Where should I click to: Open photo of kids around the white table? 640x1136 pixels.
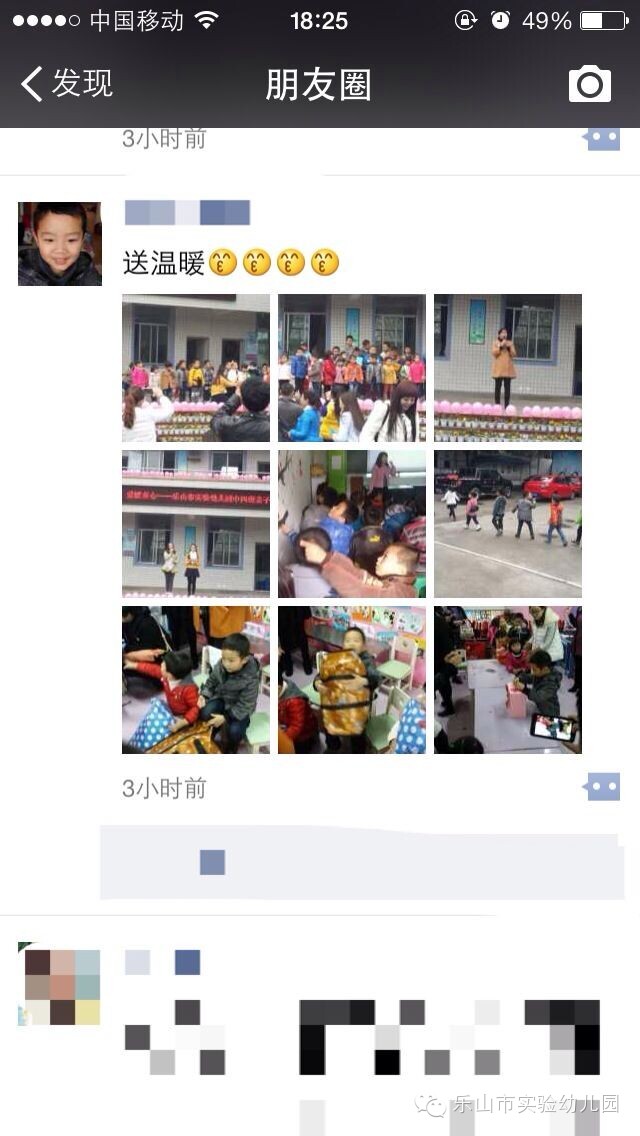click(508, 680)
